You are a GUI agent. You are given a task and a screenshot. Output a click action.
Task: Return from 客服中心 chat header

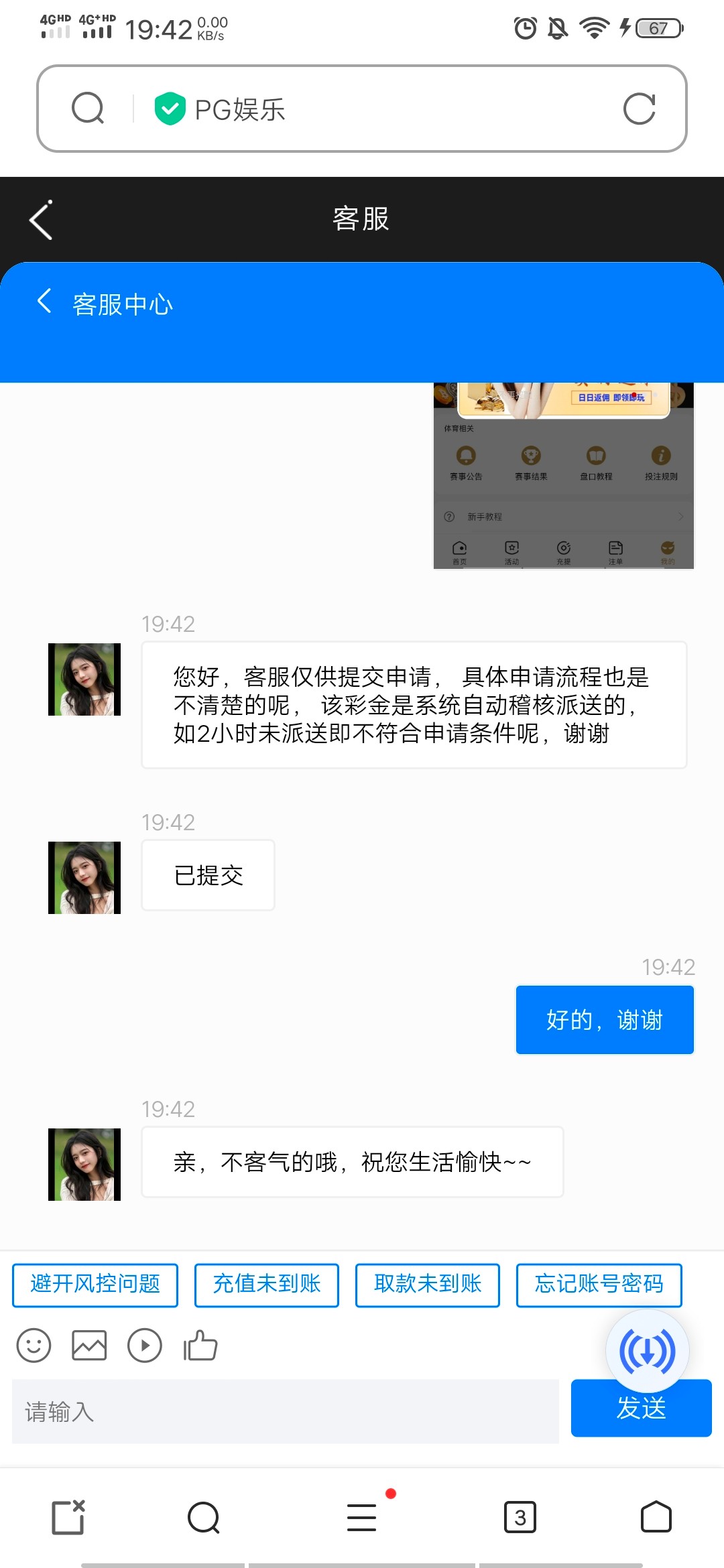point(44,302)
